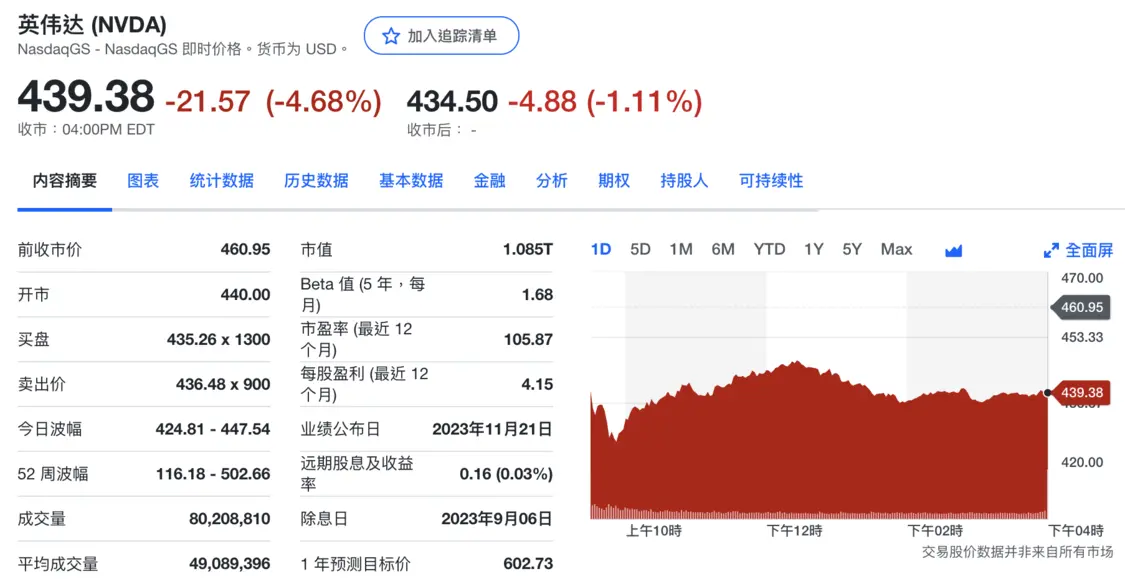Show YTD chart range
Screen dimensions: 1125x579
pos(769,250)
